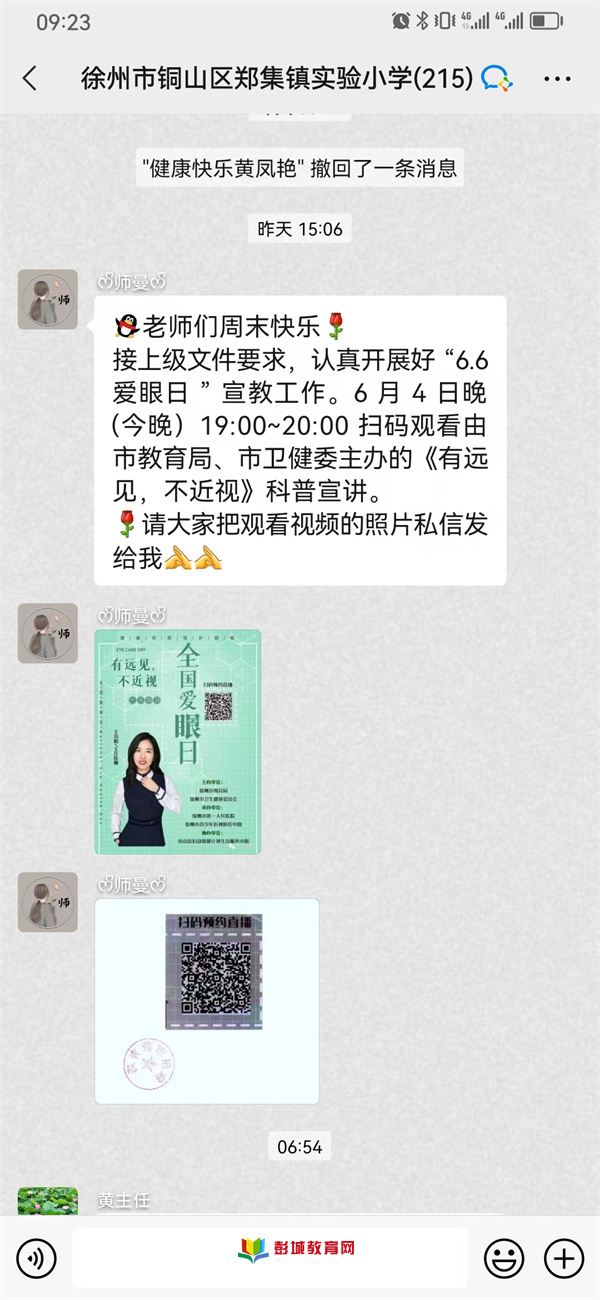Go back from the group chat

pos(30,79)
